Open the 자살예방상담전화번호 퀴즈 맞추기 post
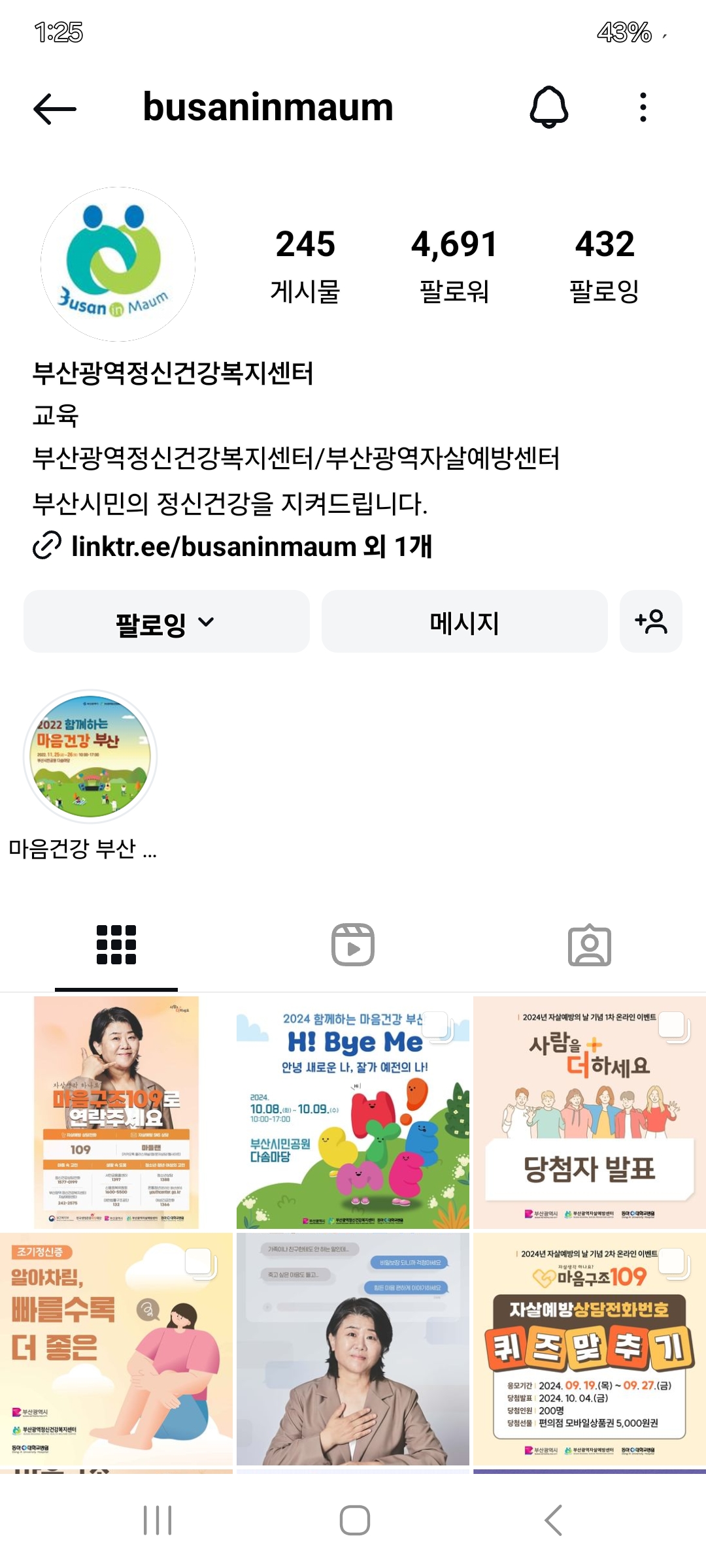 [x=589, y=1349]
